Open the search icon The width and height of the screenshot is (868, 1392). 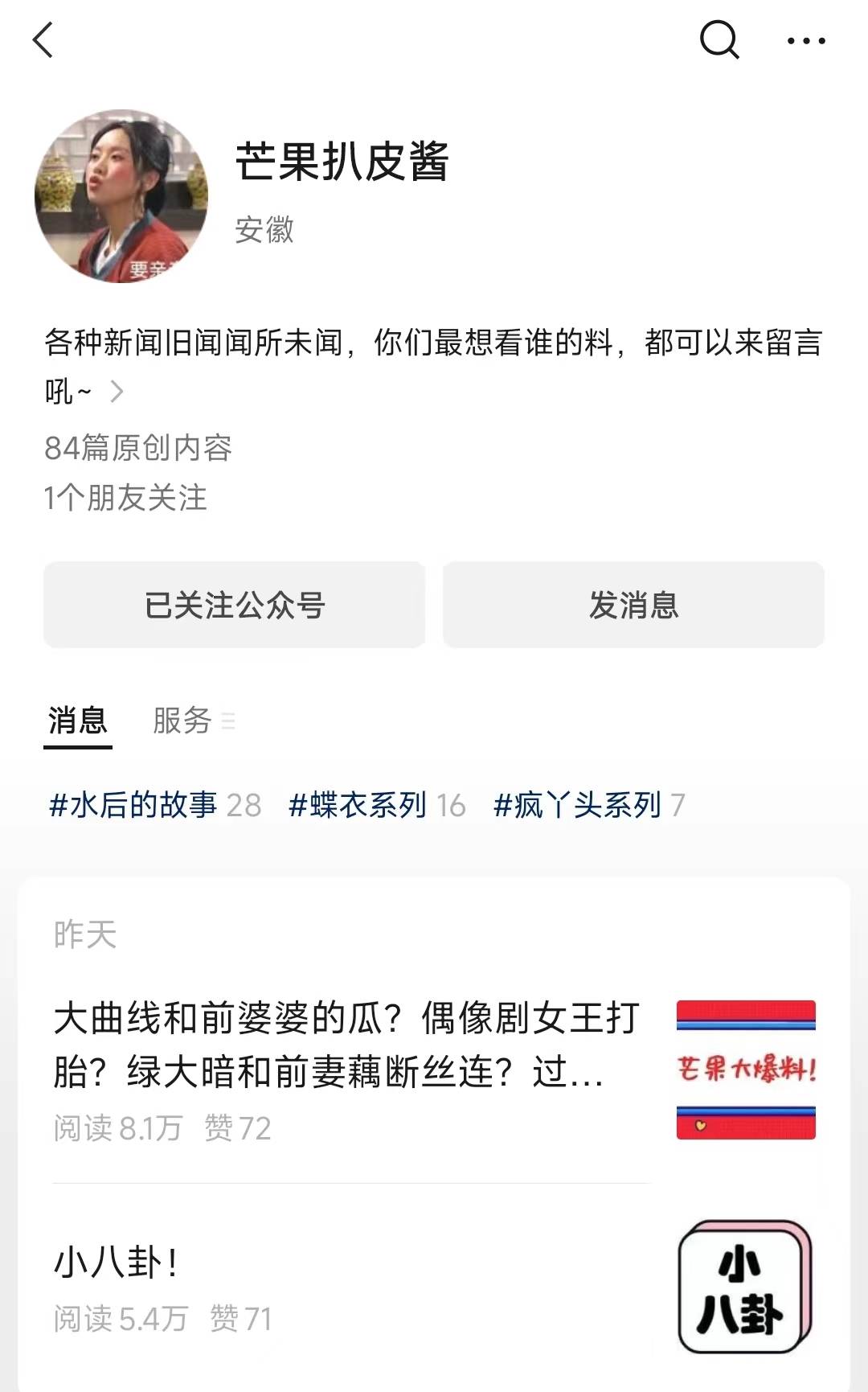tap(721, 39)
